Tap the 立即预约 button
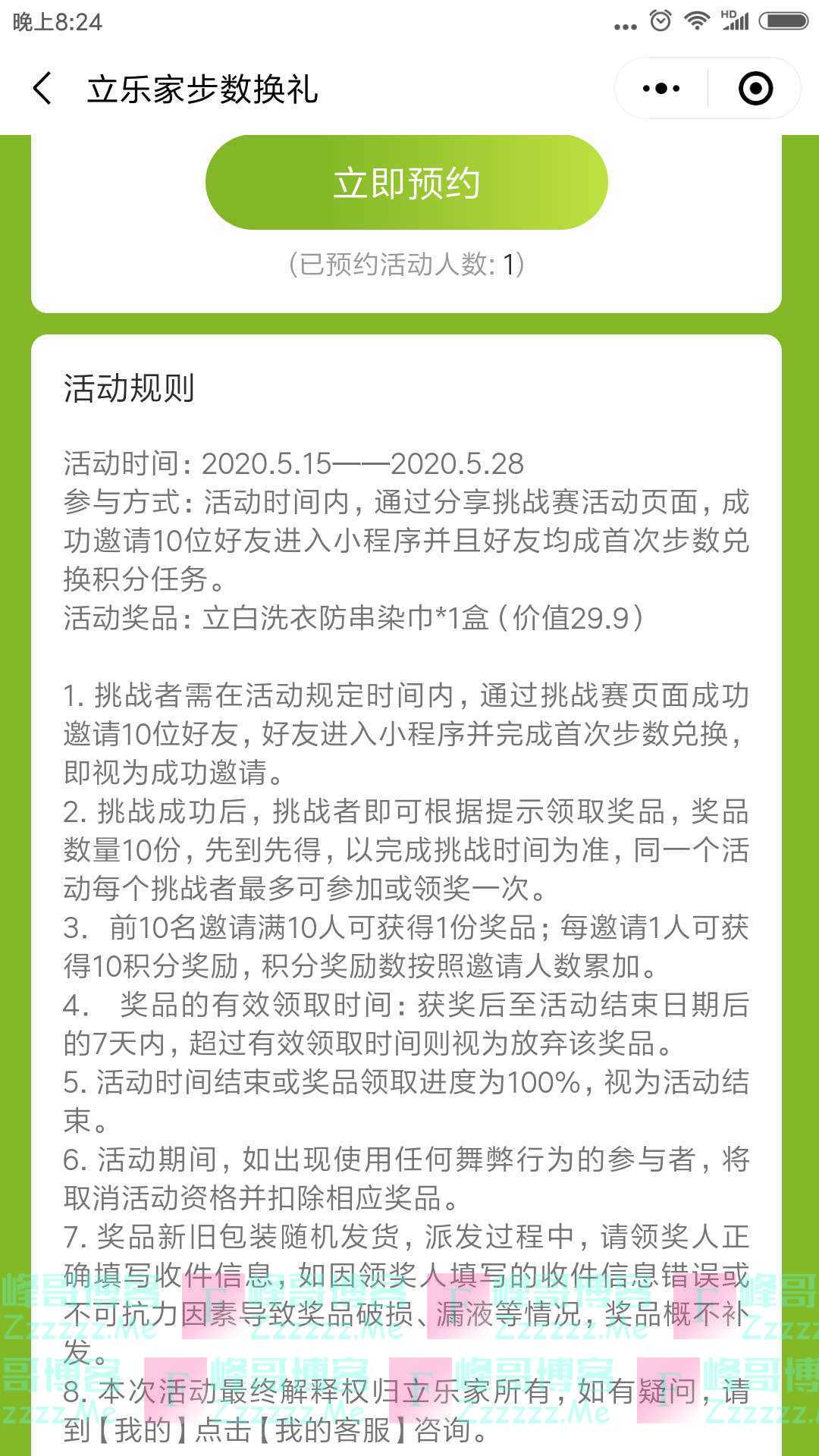The height and width of the screenshot is (1456, 819). 406,183
